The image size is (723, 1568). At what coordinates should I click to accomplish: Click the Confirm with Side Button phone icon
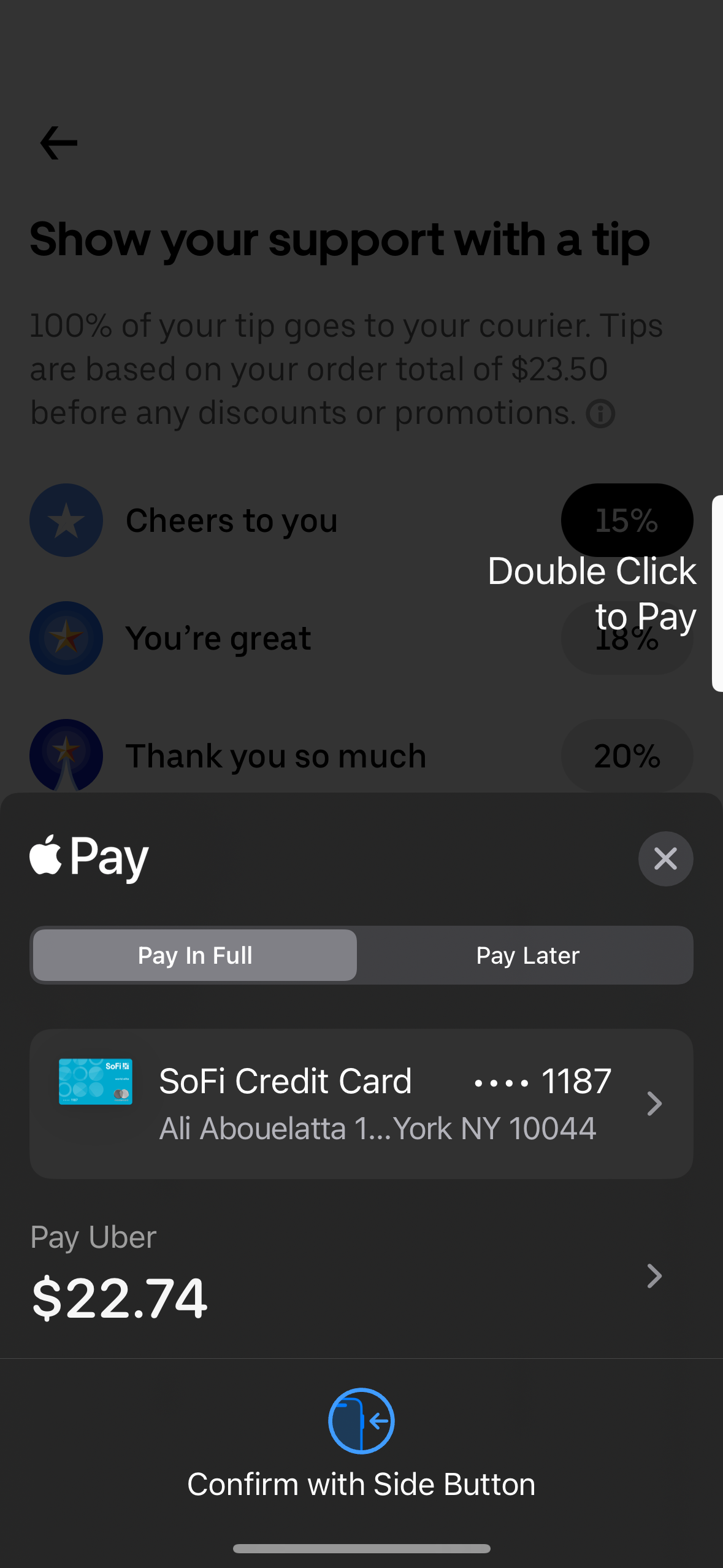point(361,1421)
